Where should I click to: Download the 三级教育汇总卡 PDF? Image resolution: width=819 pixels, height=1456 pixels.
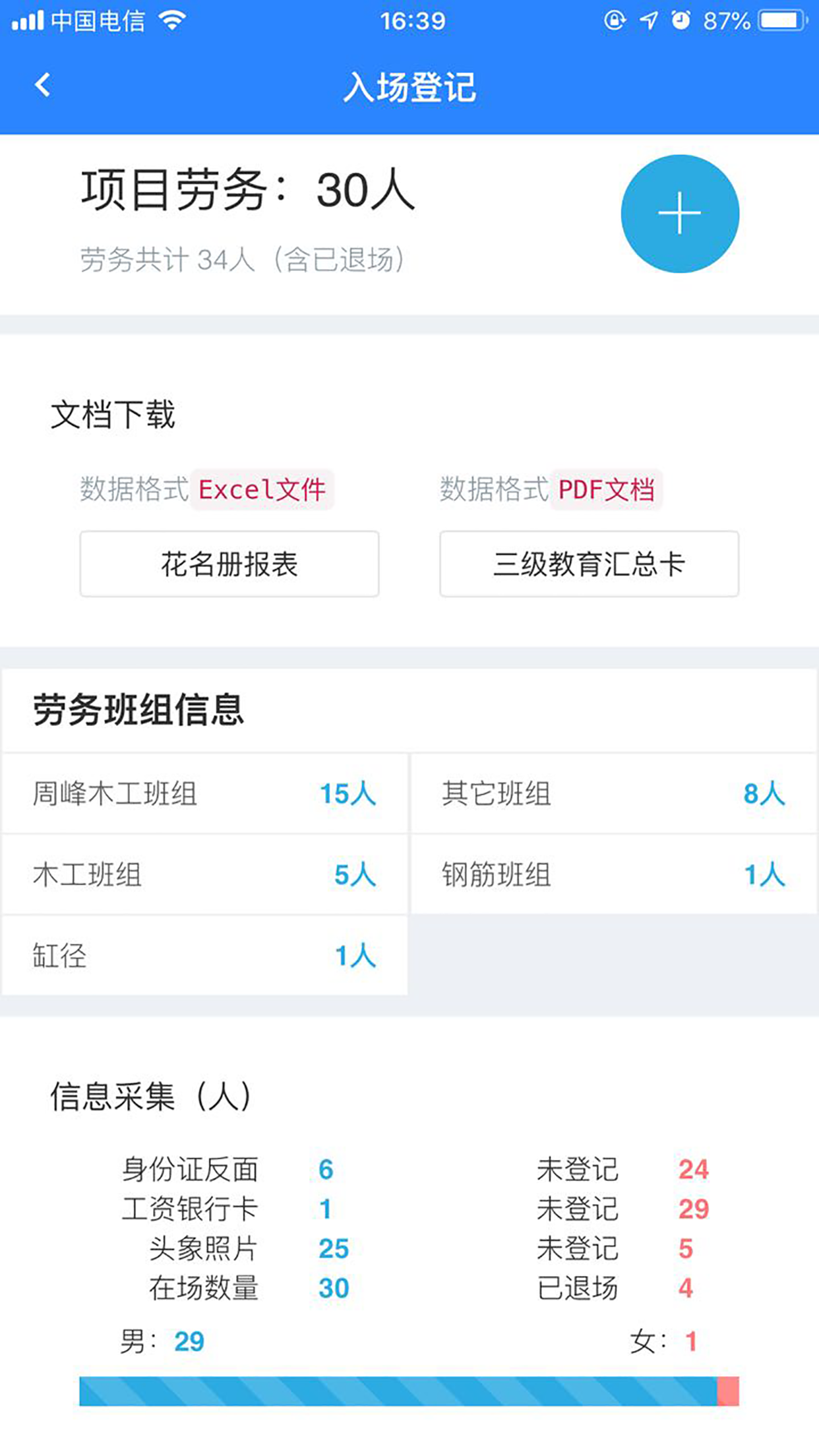(589, 564)
